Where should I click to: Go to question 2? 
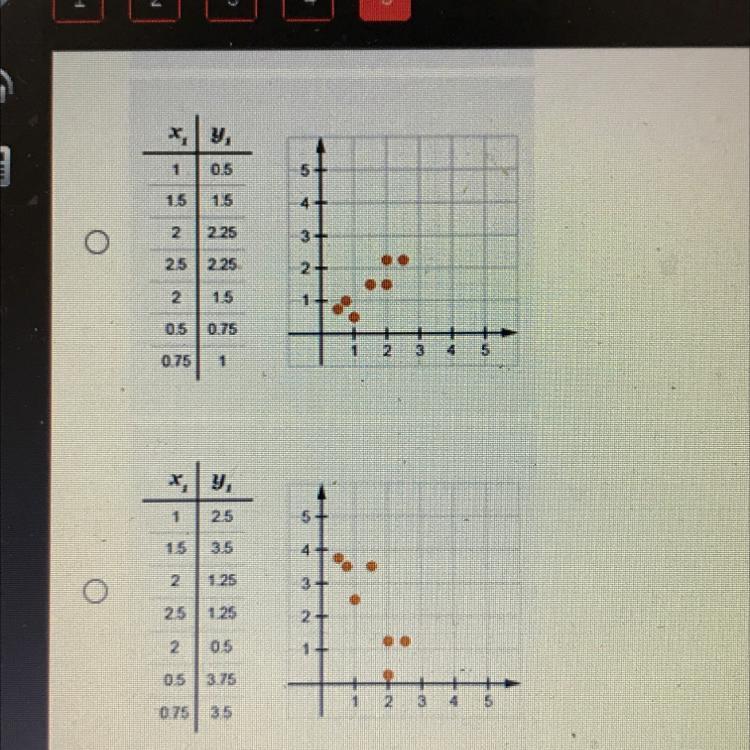tap(154, 4)
